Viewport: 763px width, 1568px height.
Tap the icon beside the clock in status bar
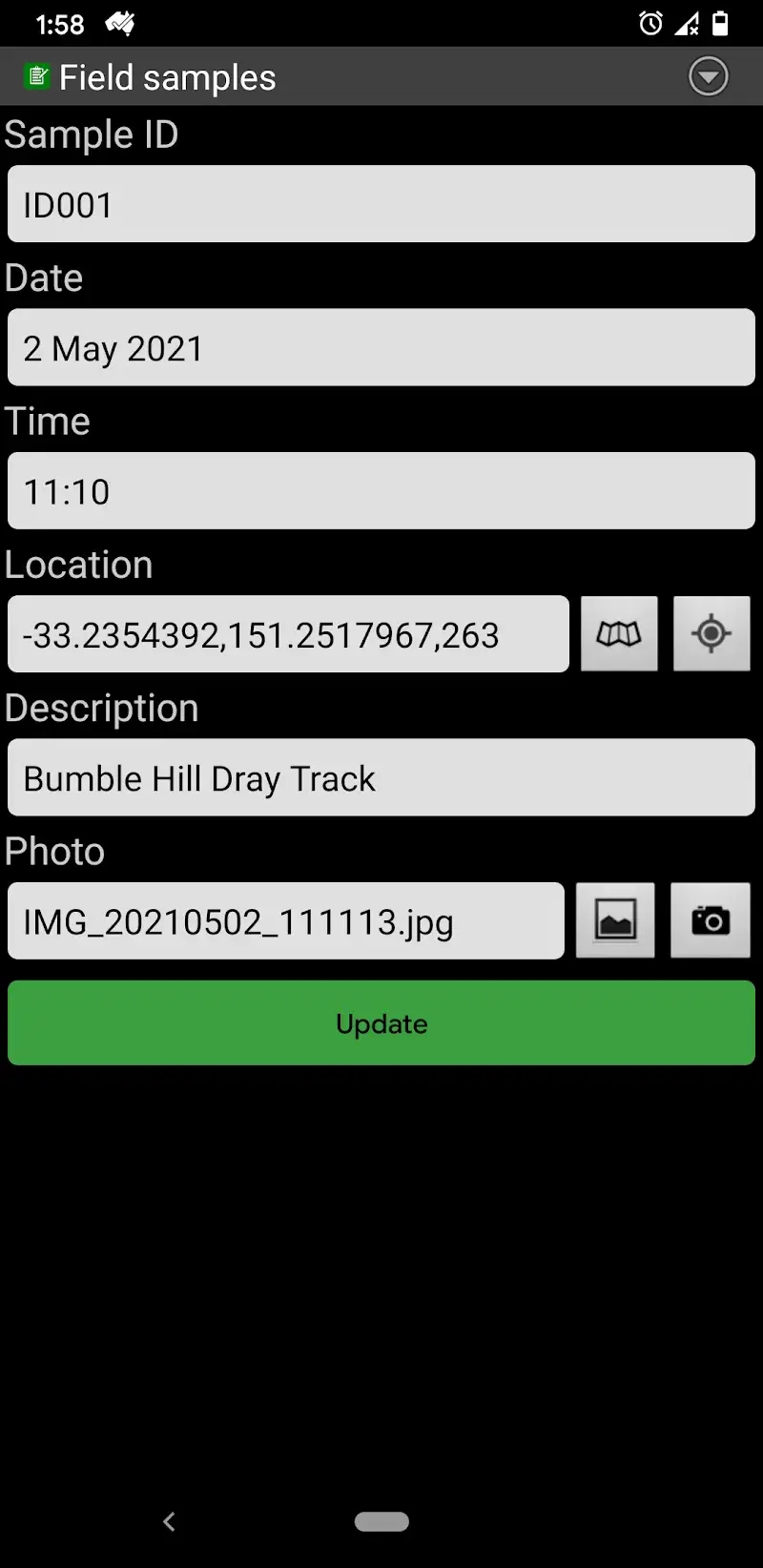click(118, 23)
